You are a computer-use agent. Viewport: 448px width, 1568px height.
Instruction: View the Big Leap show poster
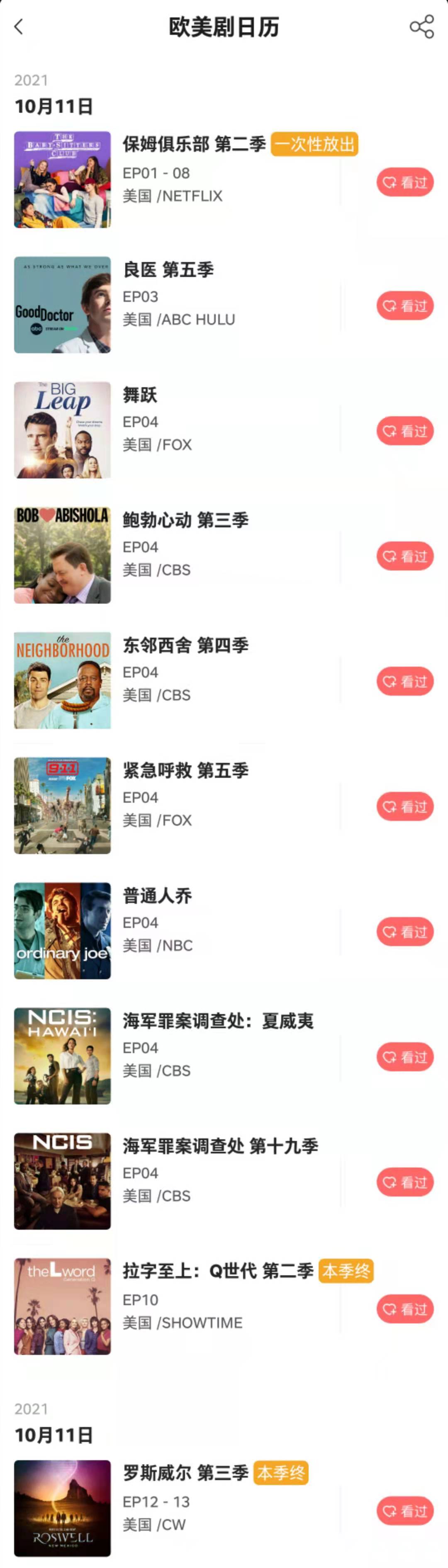pyautogui.click(x=63, y=430)
